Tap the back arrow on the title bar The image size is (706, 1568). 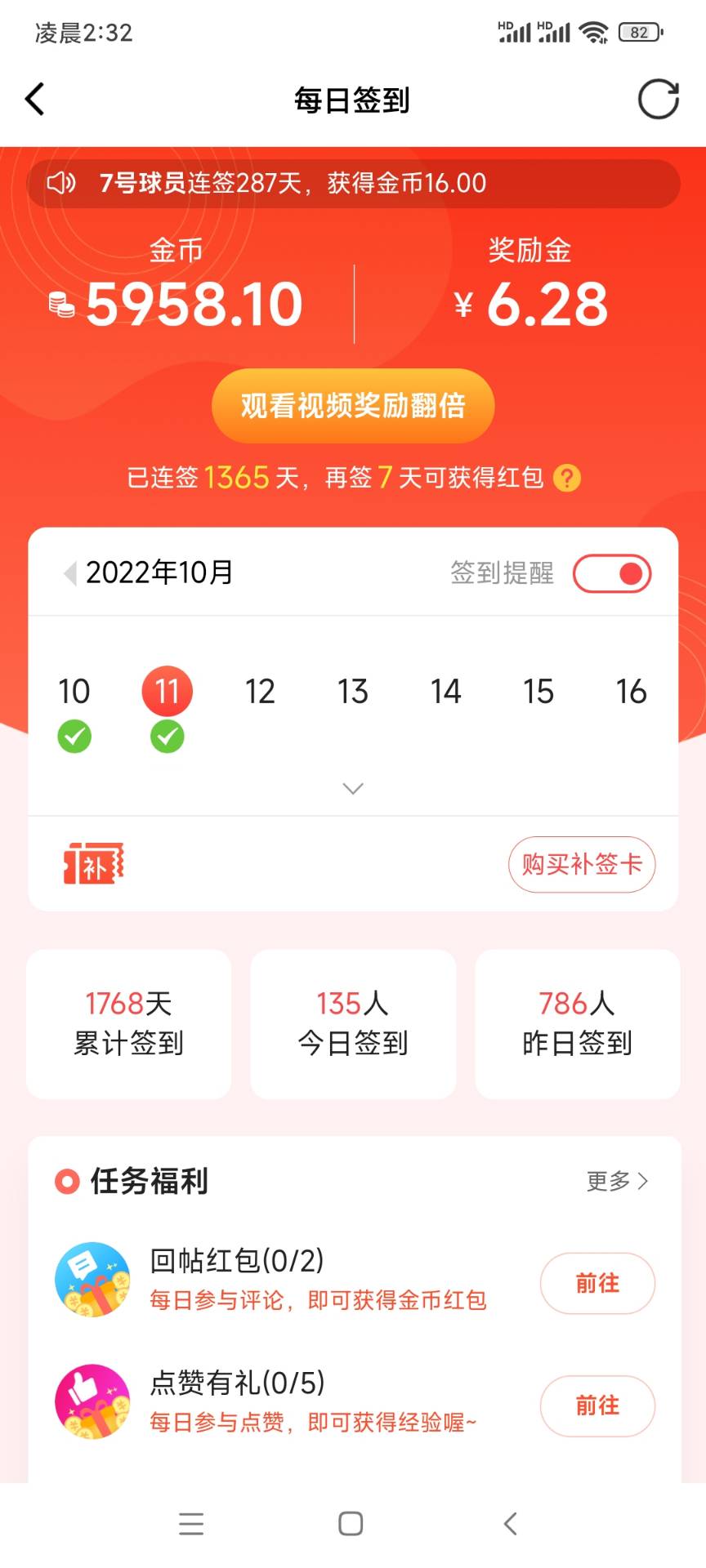pos(34,99)
